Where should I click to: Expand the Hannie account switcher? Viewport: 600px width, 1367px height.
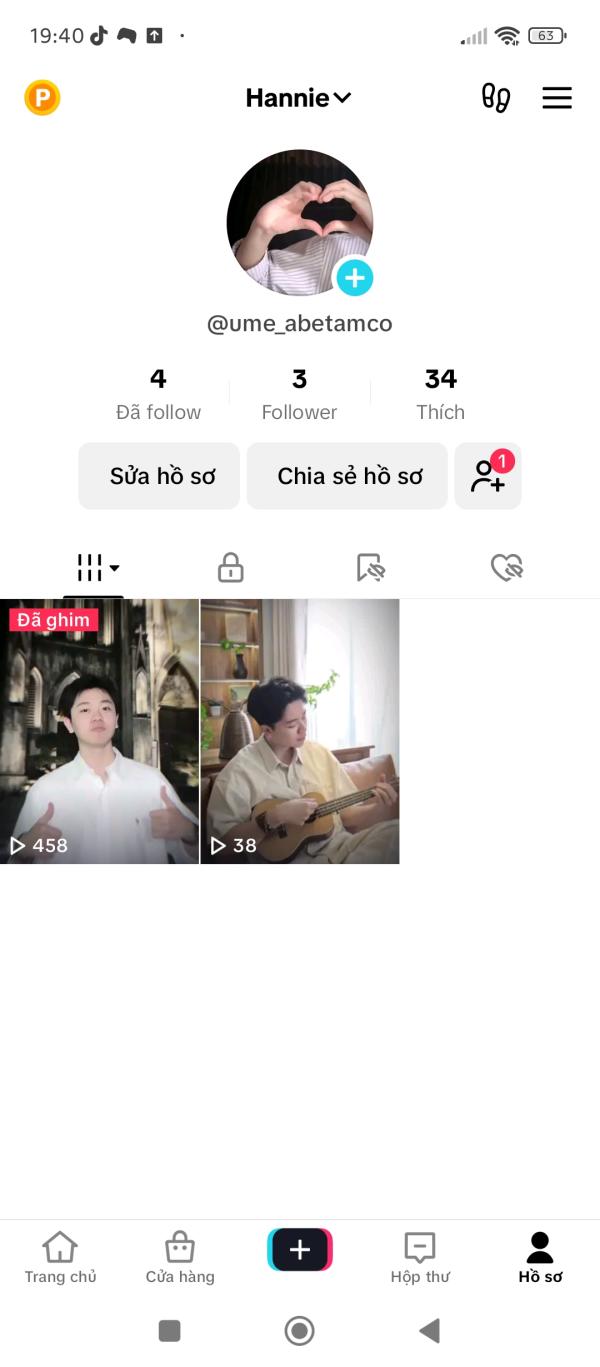click(298, 98)
